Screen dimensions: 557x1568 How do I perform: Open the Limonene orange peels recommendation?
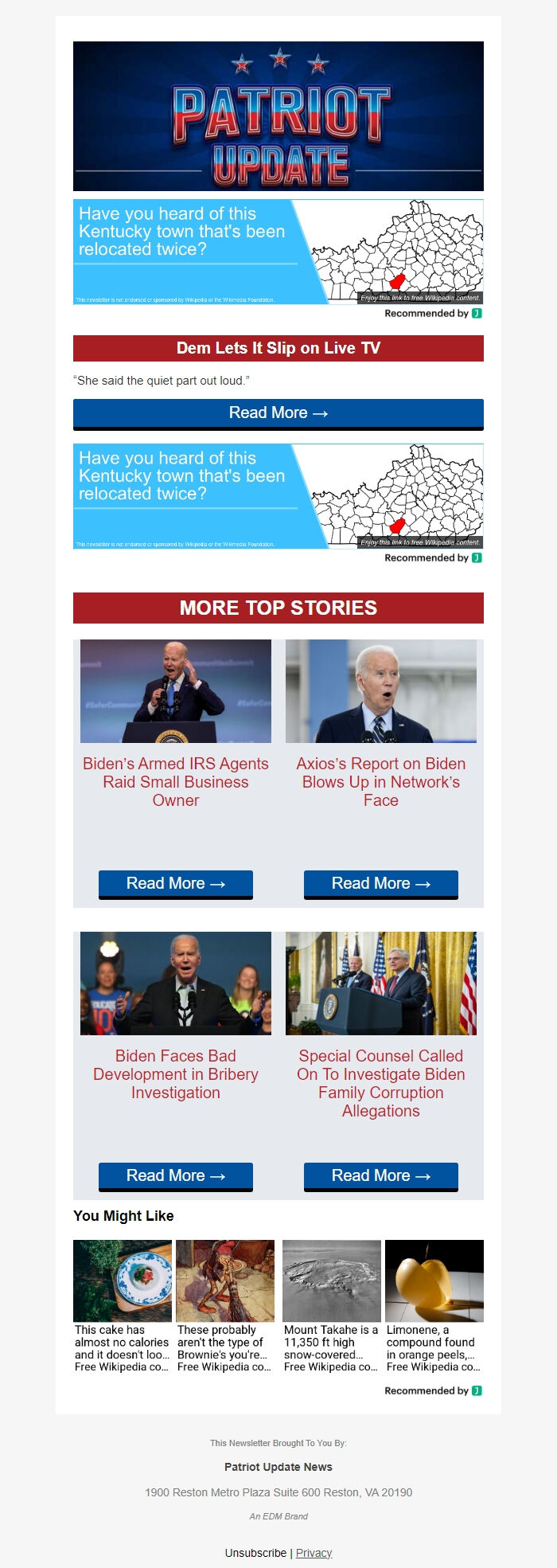coord(434,1306)
